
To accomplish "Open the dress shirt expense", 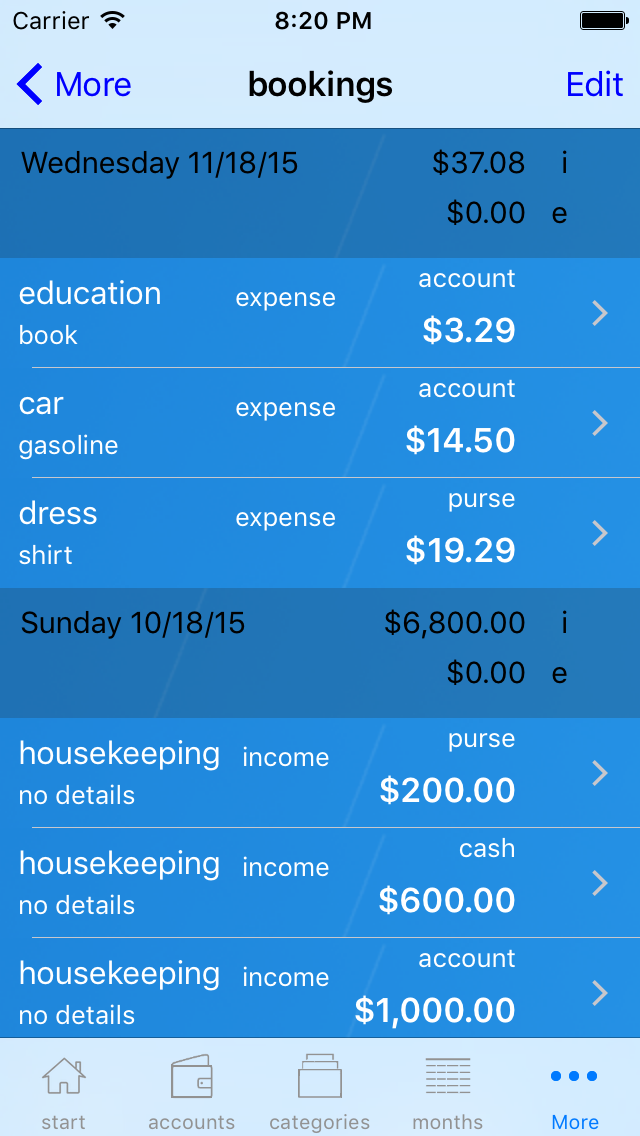I will click(x=320, y=533).
